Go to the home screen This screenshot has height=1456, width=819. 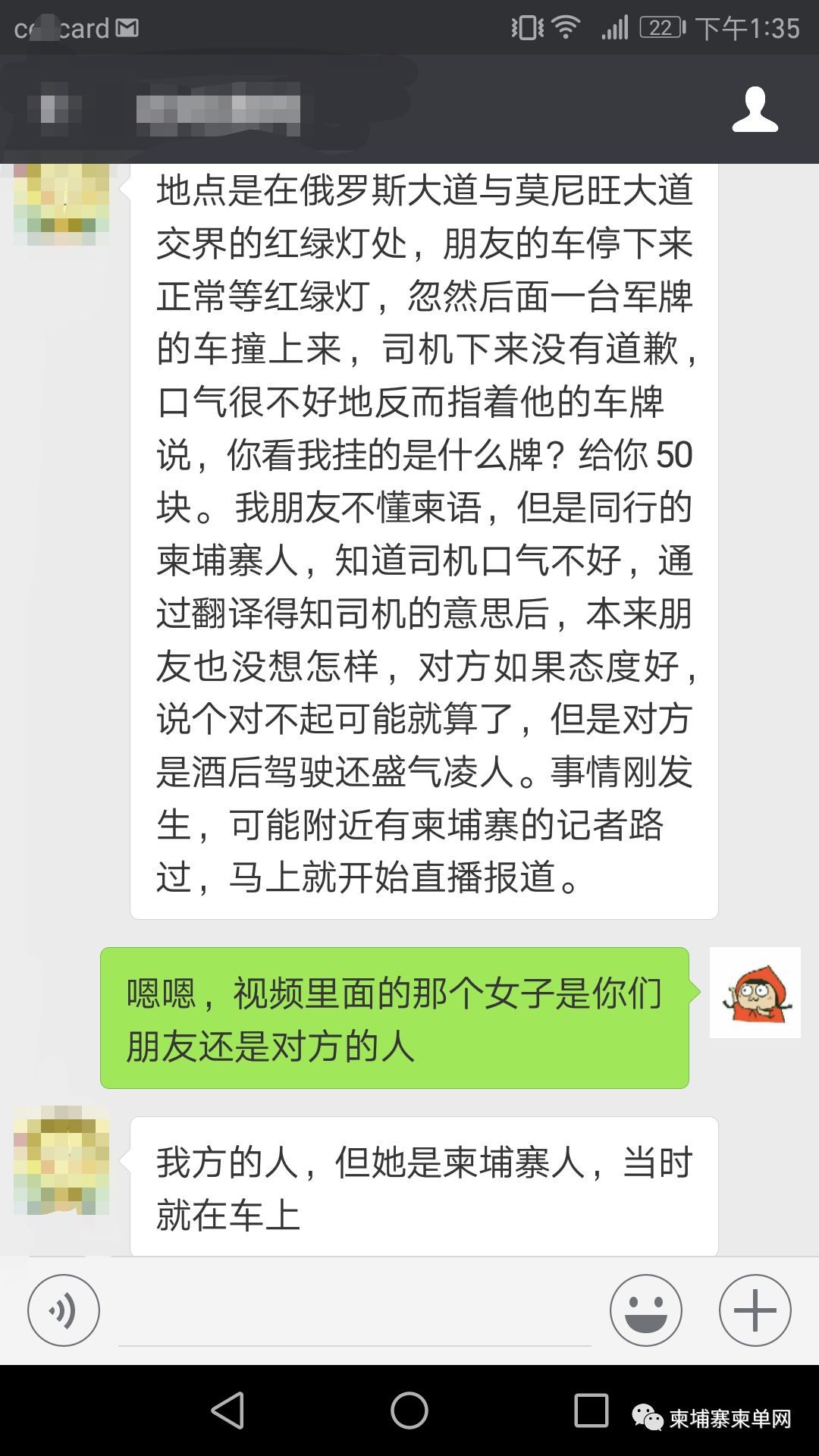pyautogui.click(x=409, y=1411)
